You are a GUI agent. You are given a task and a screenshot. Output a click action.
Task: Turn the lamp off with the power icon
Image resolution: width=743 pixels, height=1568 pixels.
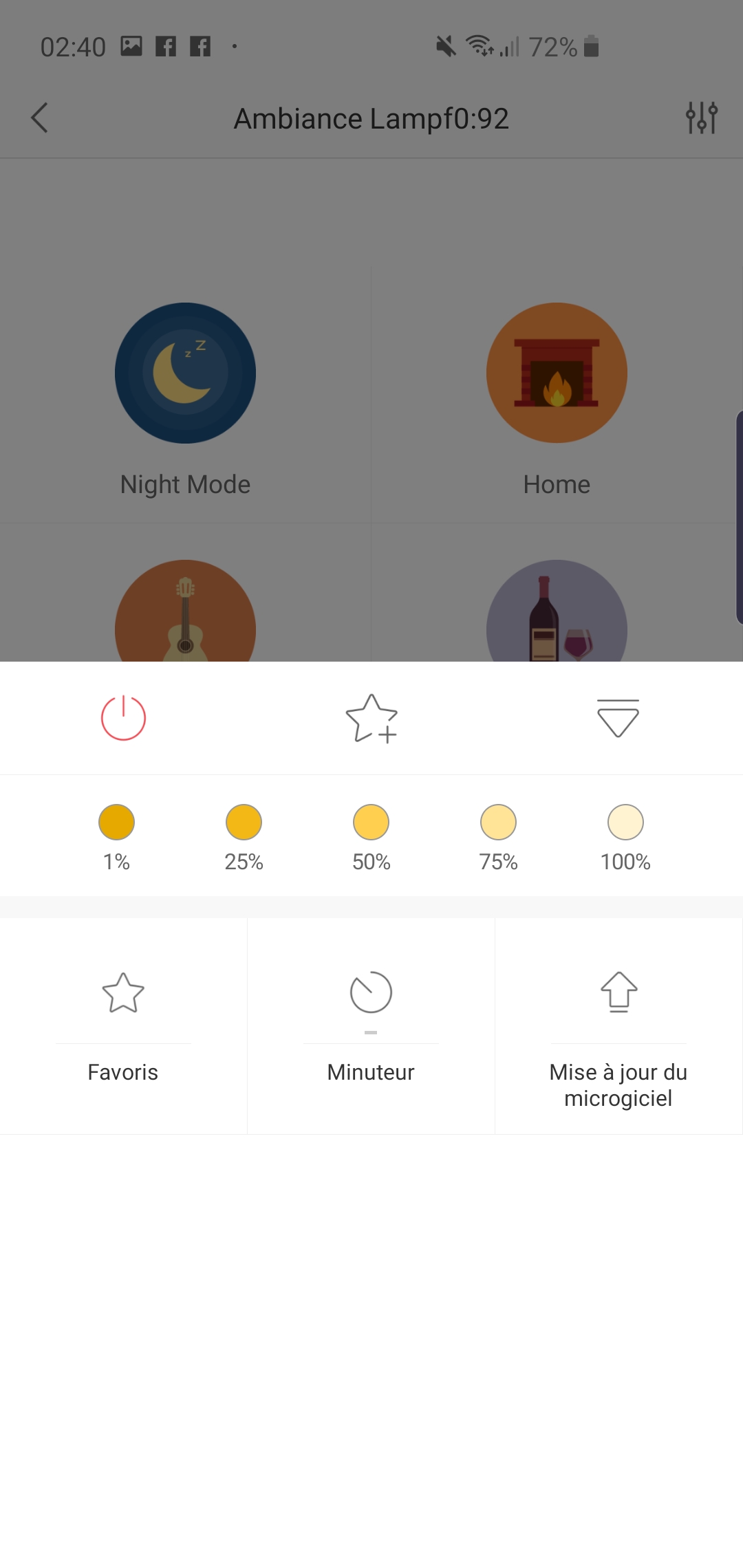pyautogui.click(x=123, y=718)
